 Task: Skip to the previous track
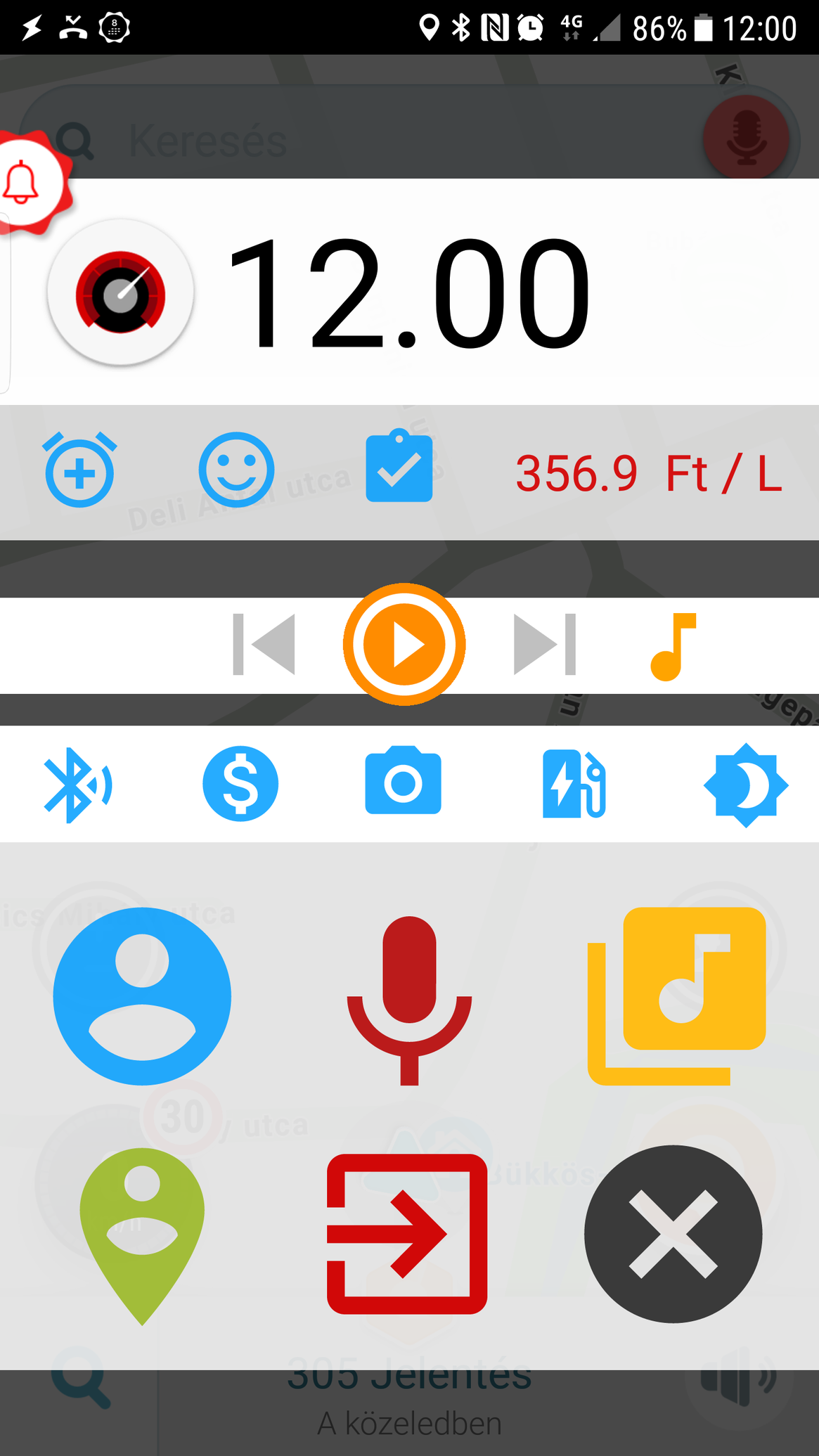(x=264, y=644)
